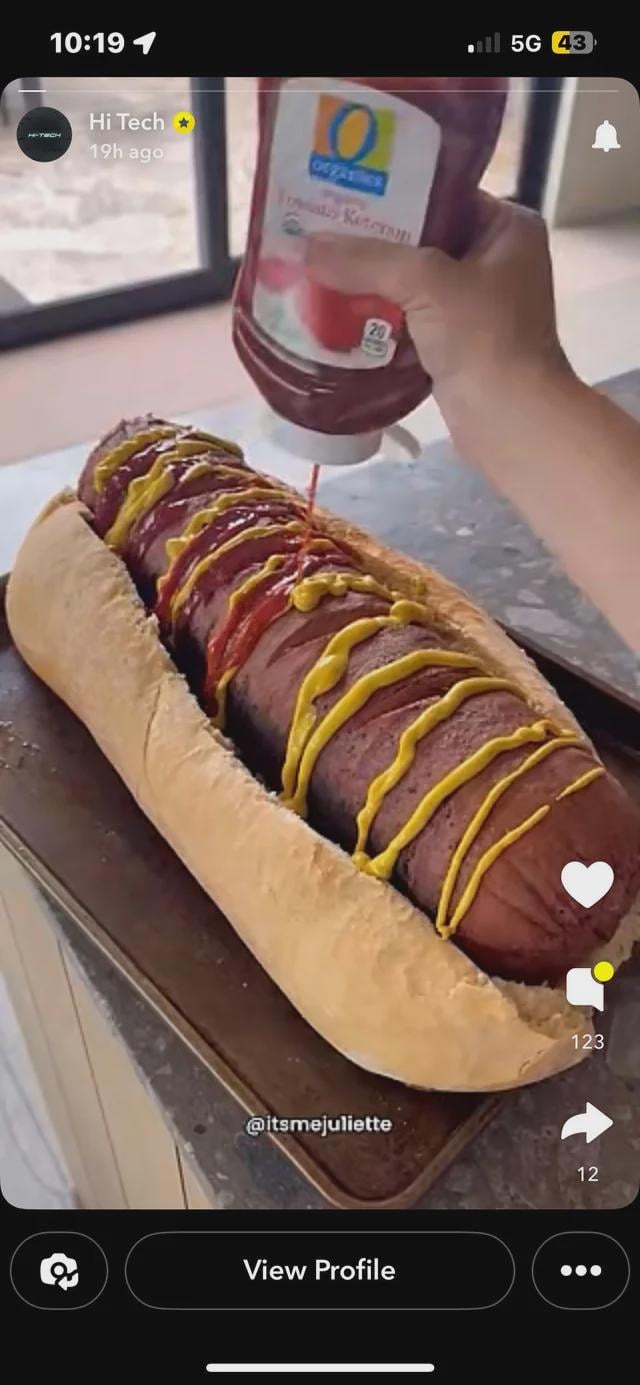Share this video using the arrow icon
The height and width of the screenshot is (1385, 640).
pos(587,1123)
